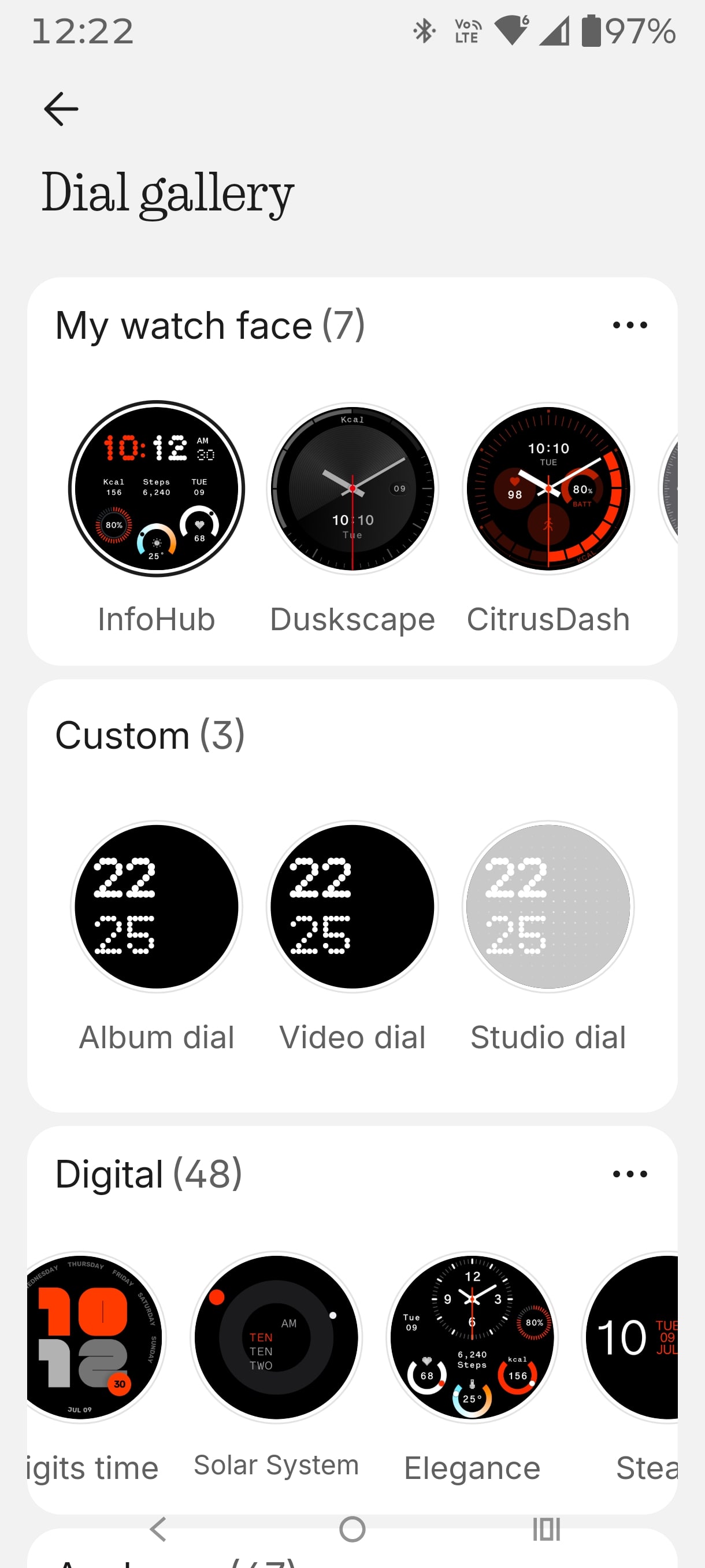Open the Studio dial option
This screenshot has width=705, height=1568.
548,907
